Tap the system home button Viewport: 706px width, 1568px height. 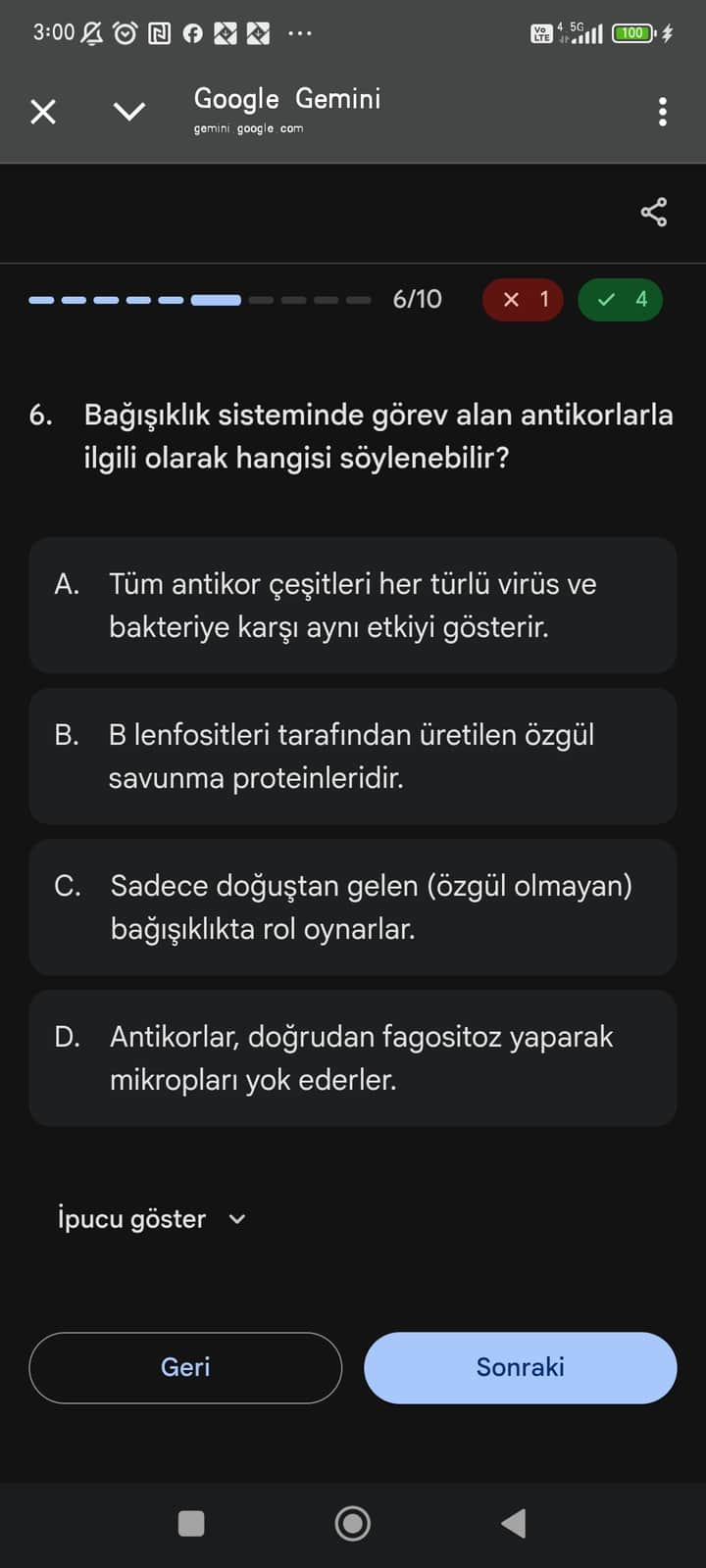pos(353,1523)
